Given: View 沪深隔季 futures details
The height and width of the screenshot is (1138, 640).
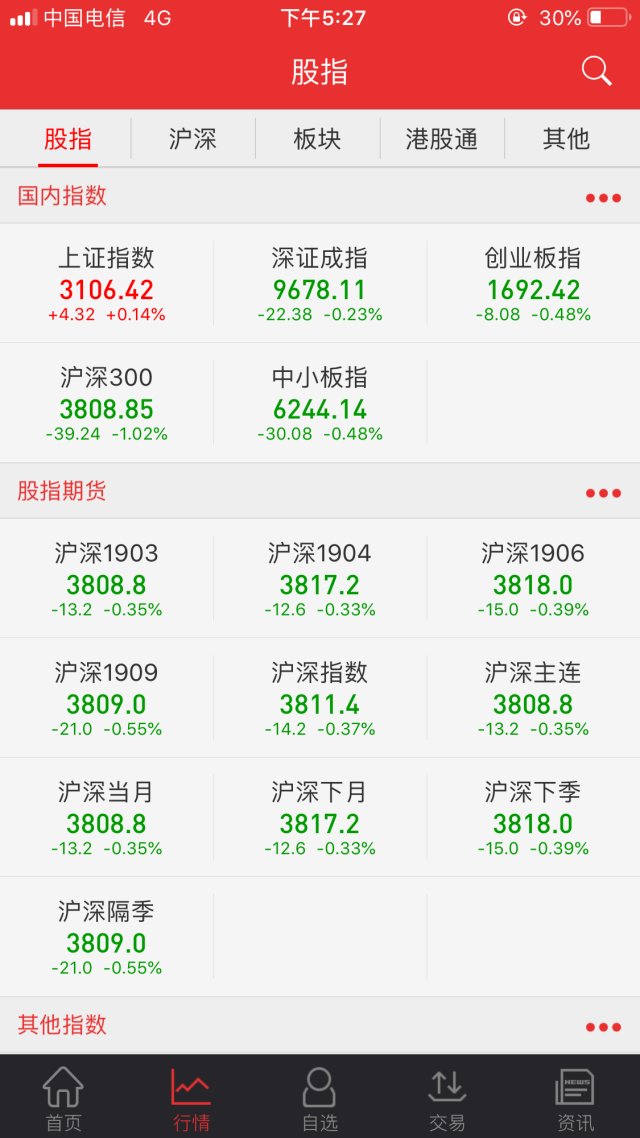Looking at the screenshot, I should click(x=107, y=937).
